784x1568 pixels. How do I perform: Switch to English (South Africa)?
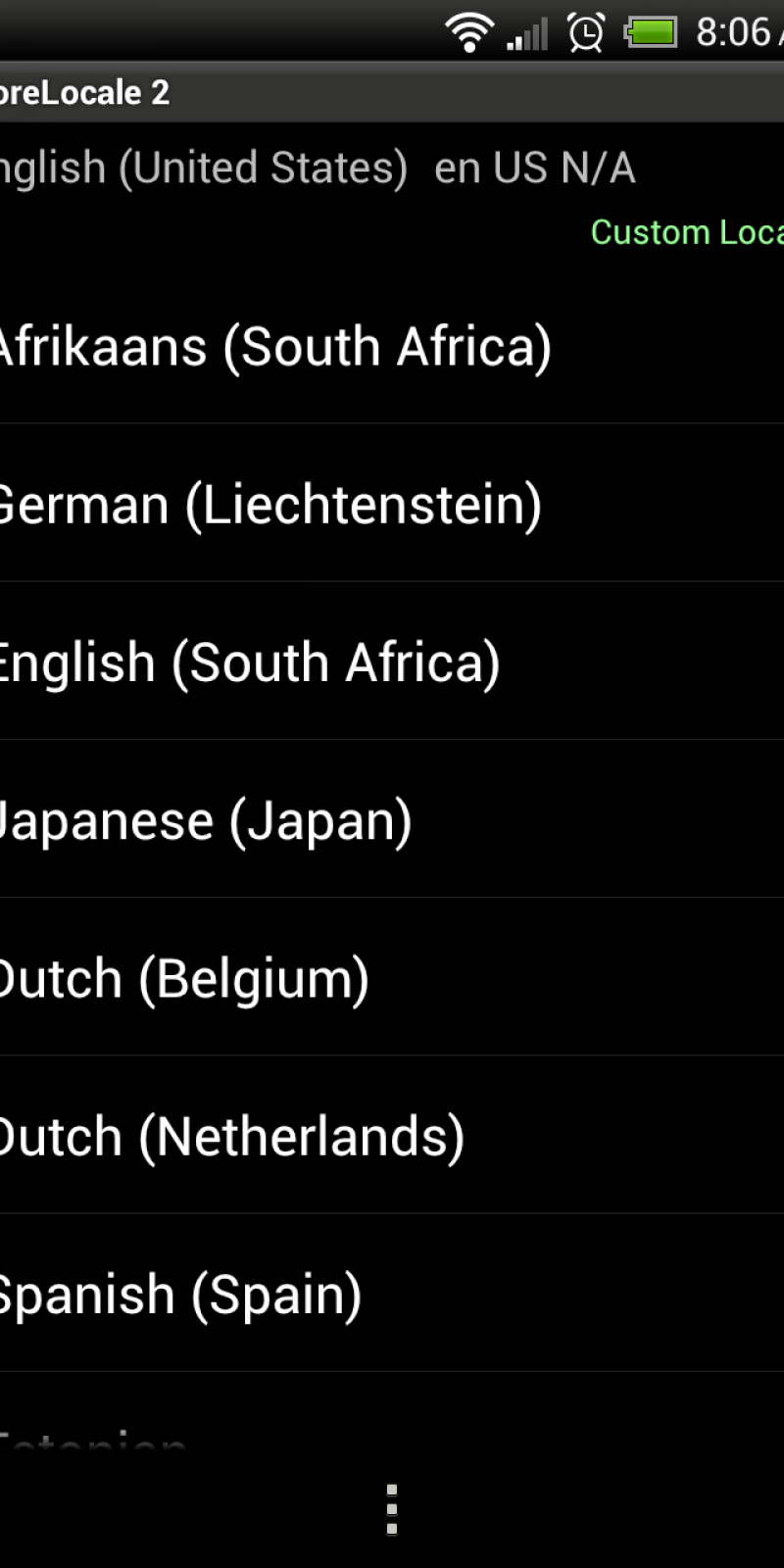(250, 662)
